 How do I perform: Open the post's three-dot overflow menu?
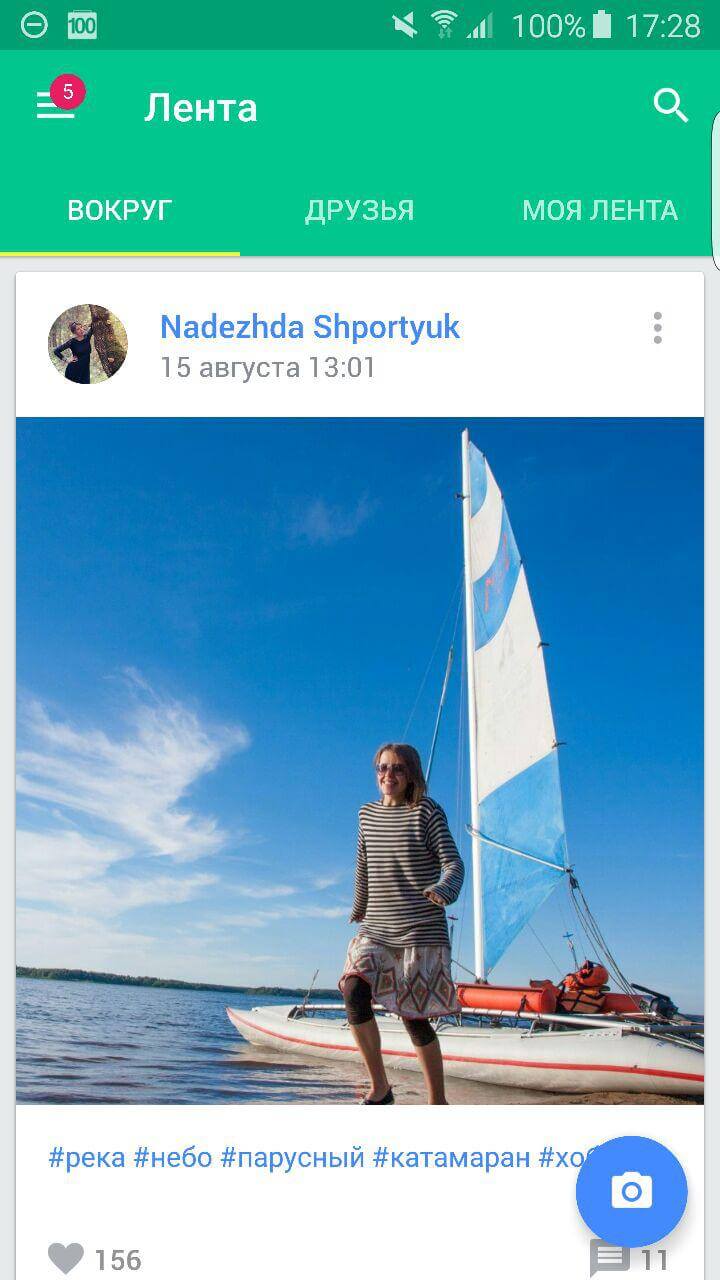pyautogui.click(x=657, y=328)
